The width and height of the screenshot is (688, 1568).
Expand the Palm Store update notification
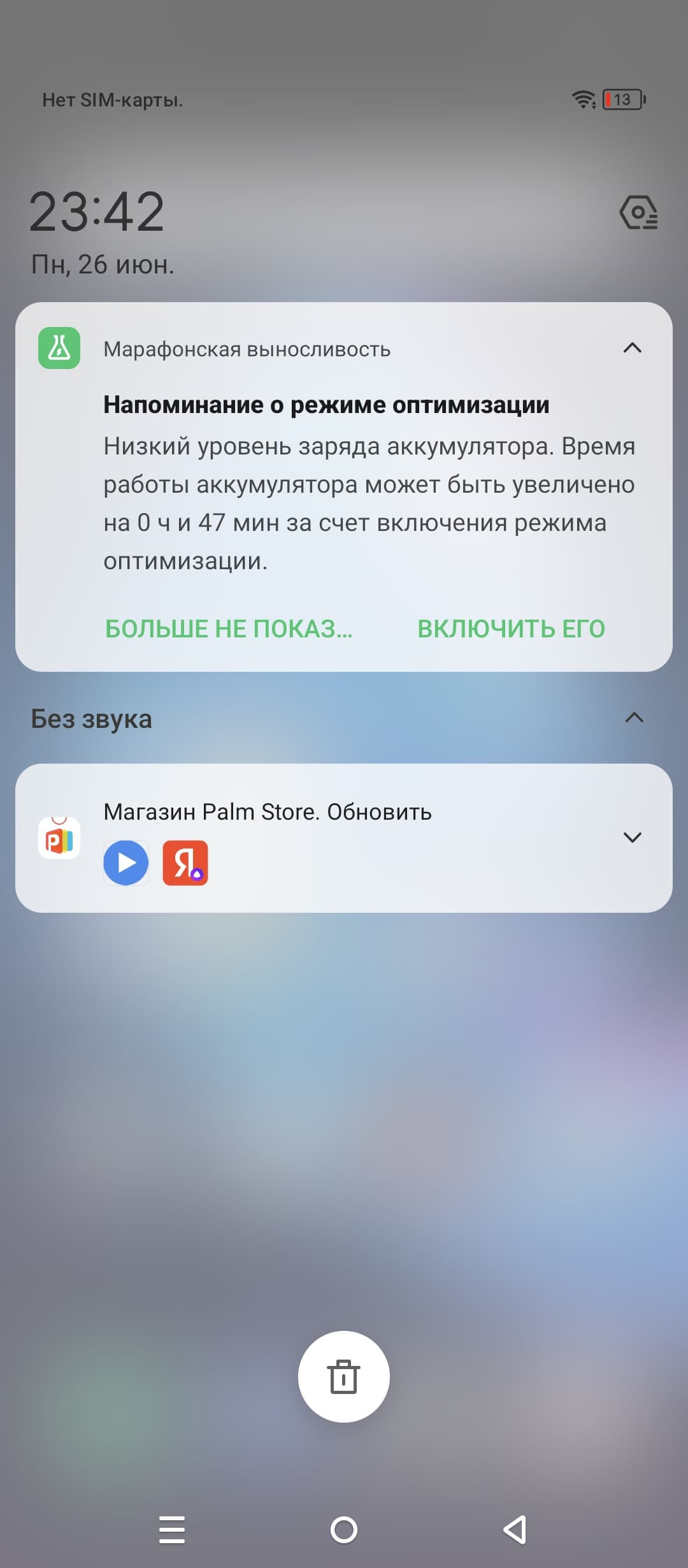tap(632, 838)
